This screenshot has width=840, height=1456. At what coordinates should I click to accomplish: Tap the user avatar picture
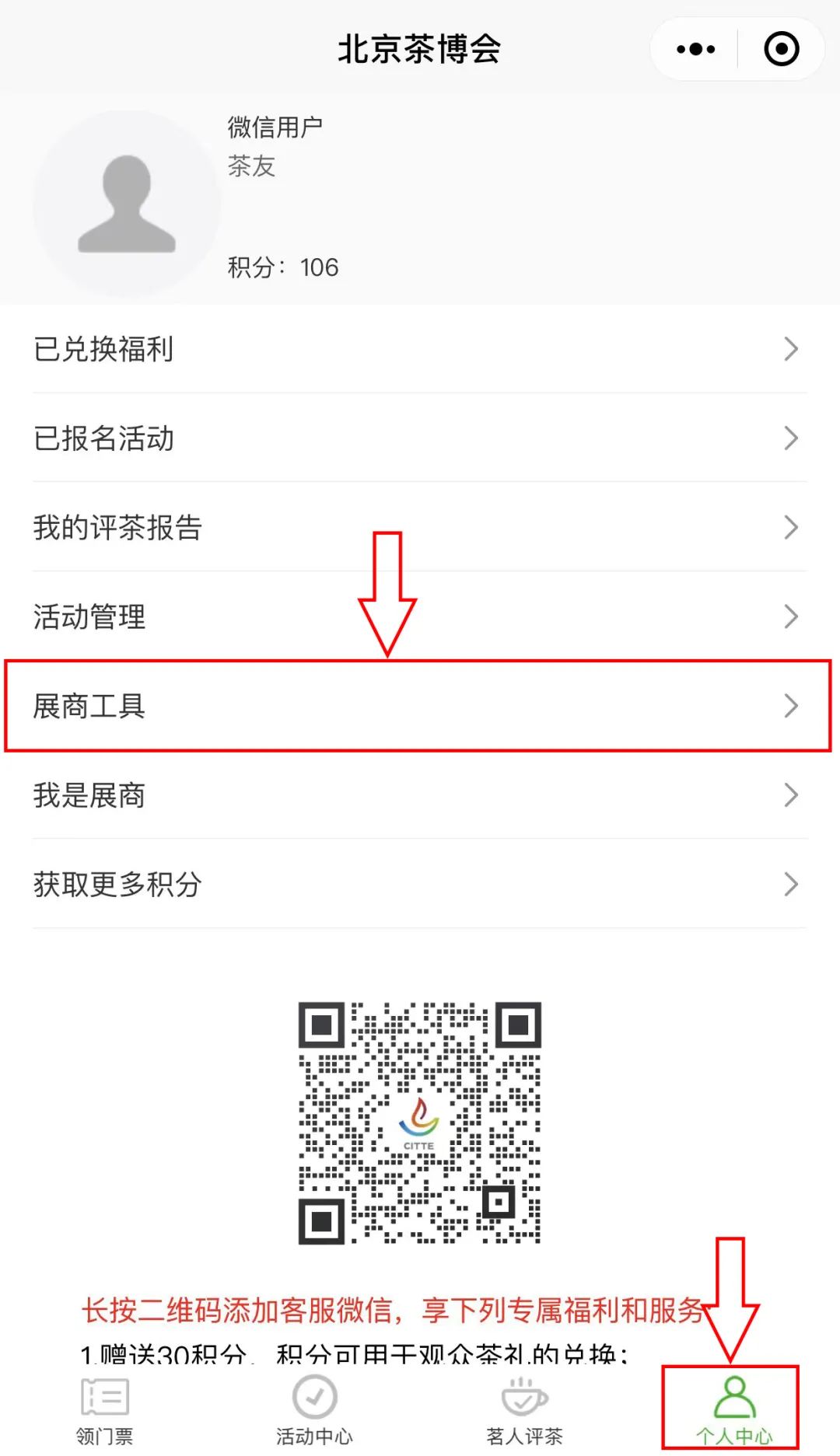(127, 204)
